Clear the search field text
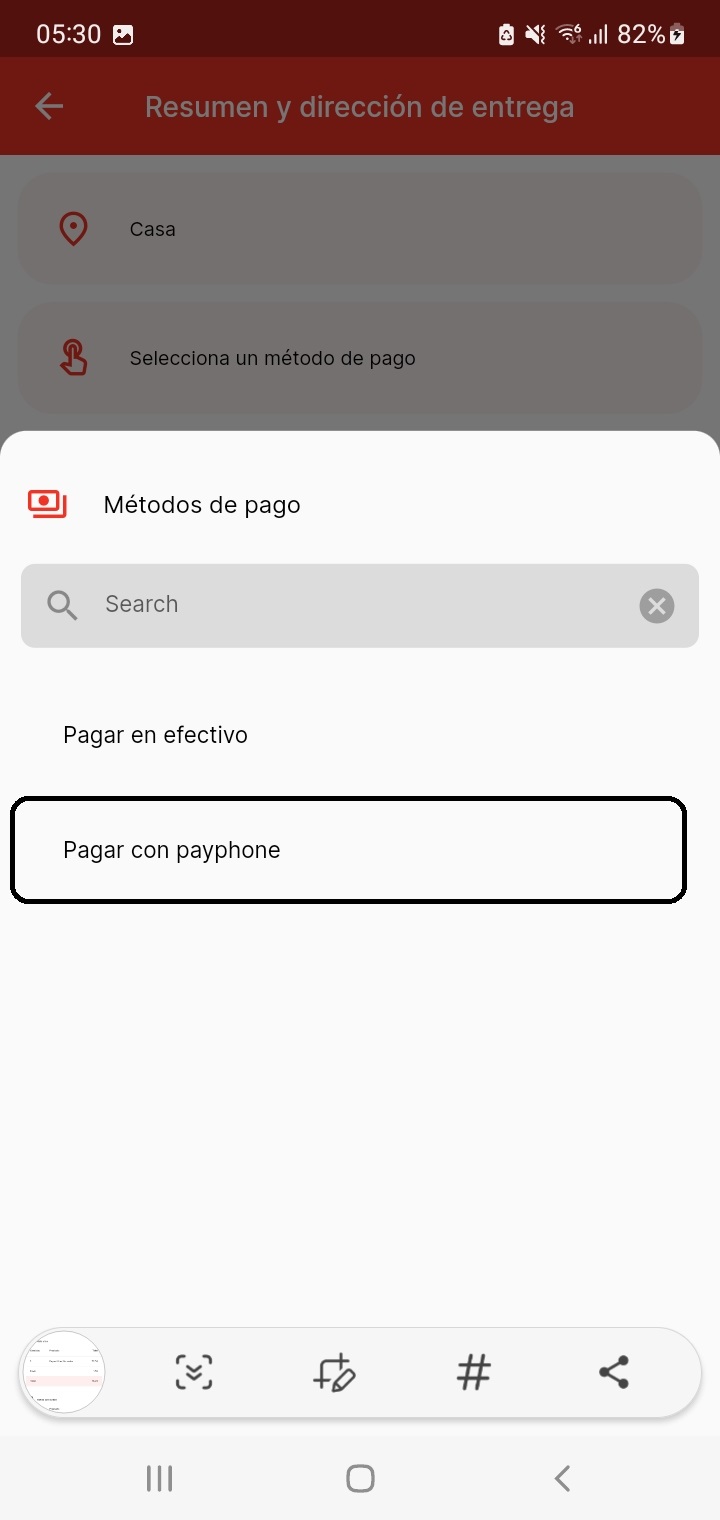Screen dimensions: 720x1520 coord(657,606)
